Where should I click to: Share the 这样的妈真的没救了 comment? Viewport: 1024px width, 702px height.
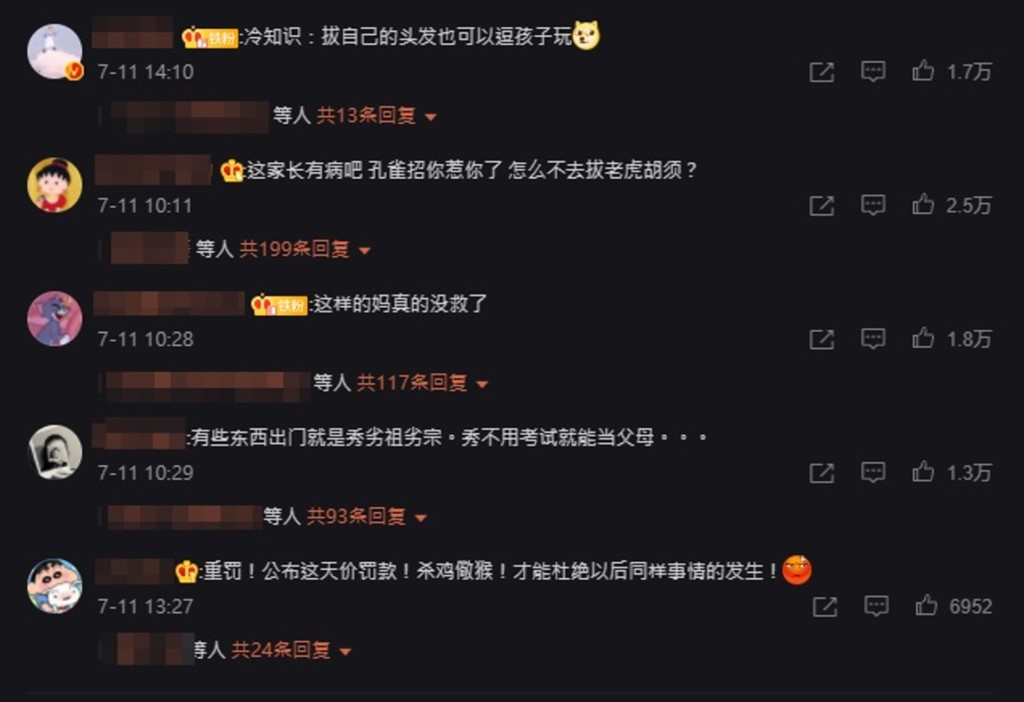(821, 339)
